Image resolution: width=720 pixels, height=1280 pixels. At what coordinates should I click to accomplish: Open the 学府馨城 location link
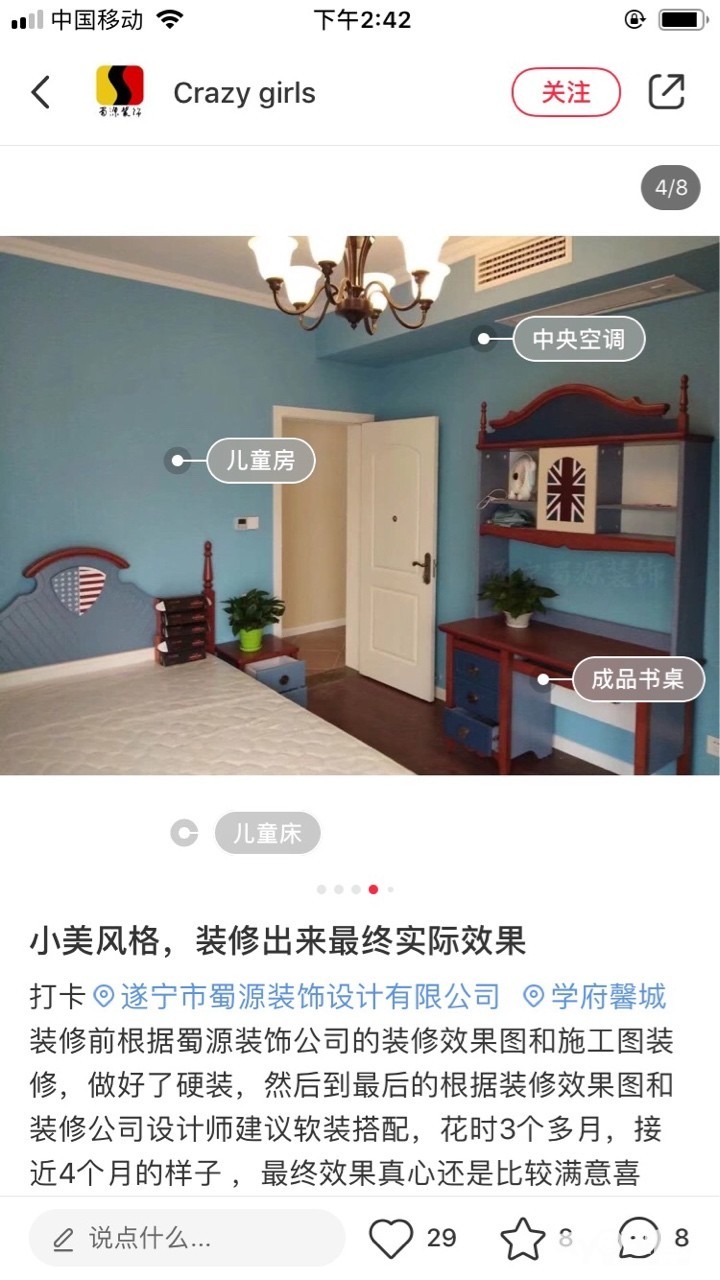595,996
